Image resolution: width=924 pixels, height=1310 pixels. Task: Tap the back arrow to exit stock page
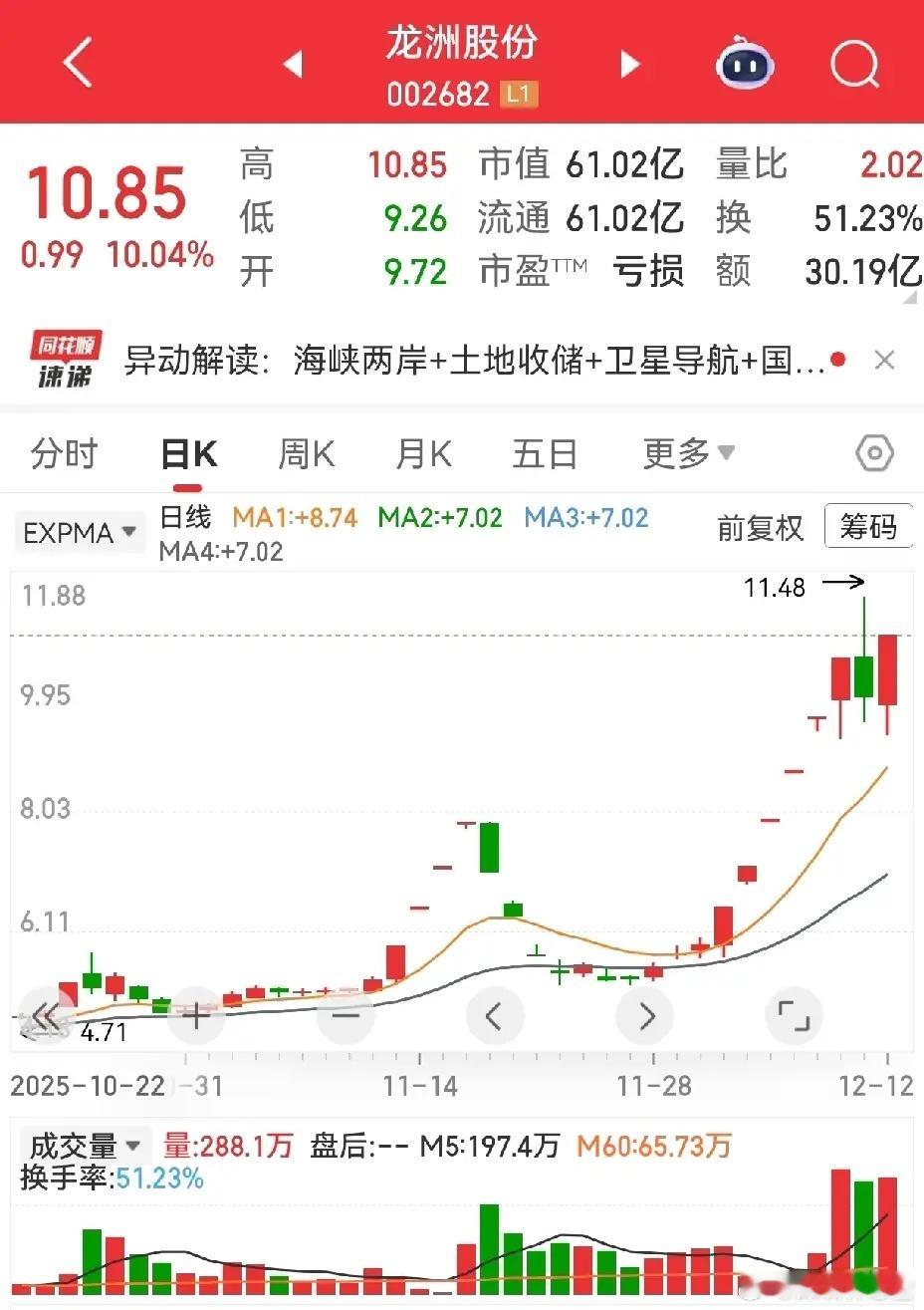75,62
